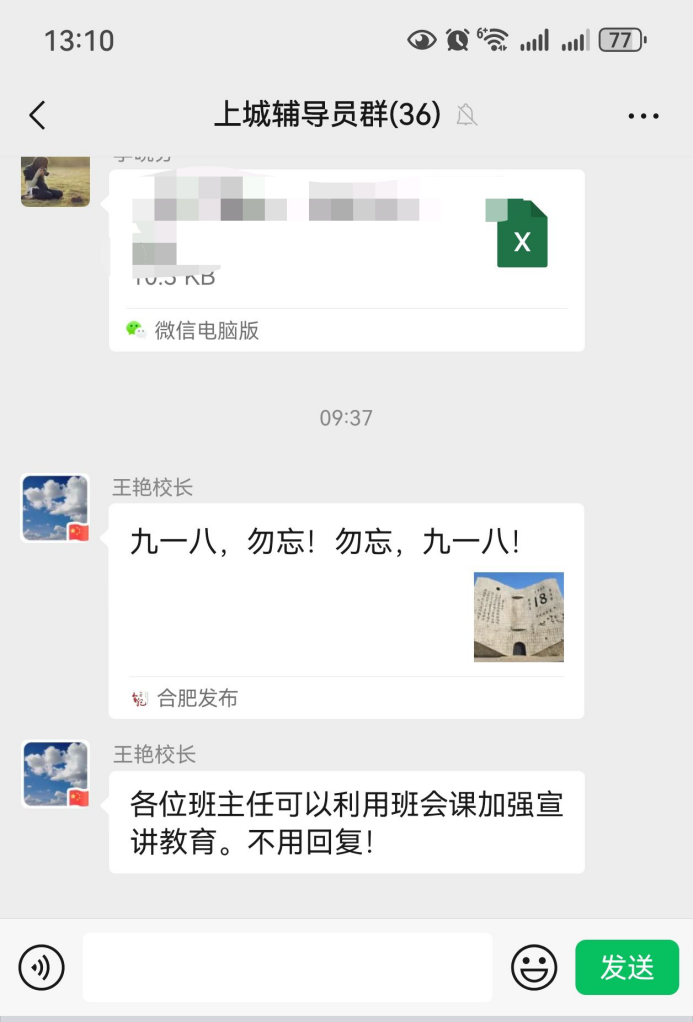This screenshot has width=693, height=1022.
Task: Tap the green 发送 button
Action: [x=627, y=967]
